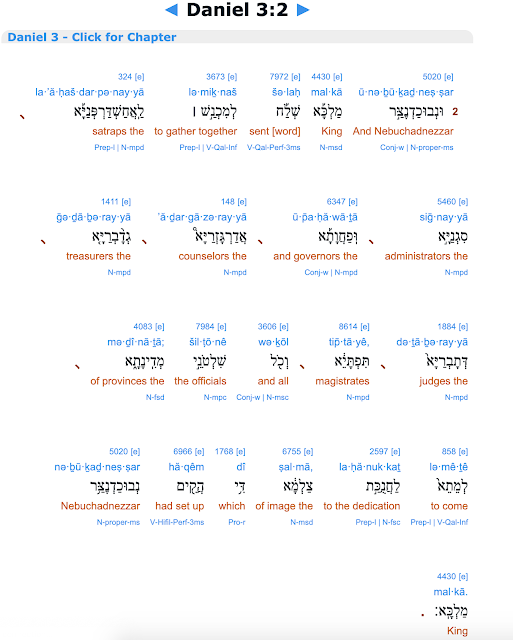Open Strong's number 1768

pyautogui.click(x=224, y=451)
